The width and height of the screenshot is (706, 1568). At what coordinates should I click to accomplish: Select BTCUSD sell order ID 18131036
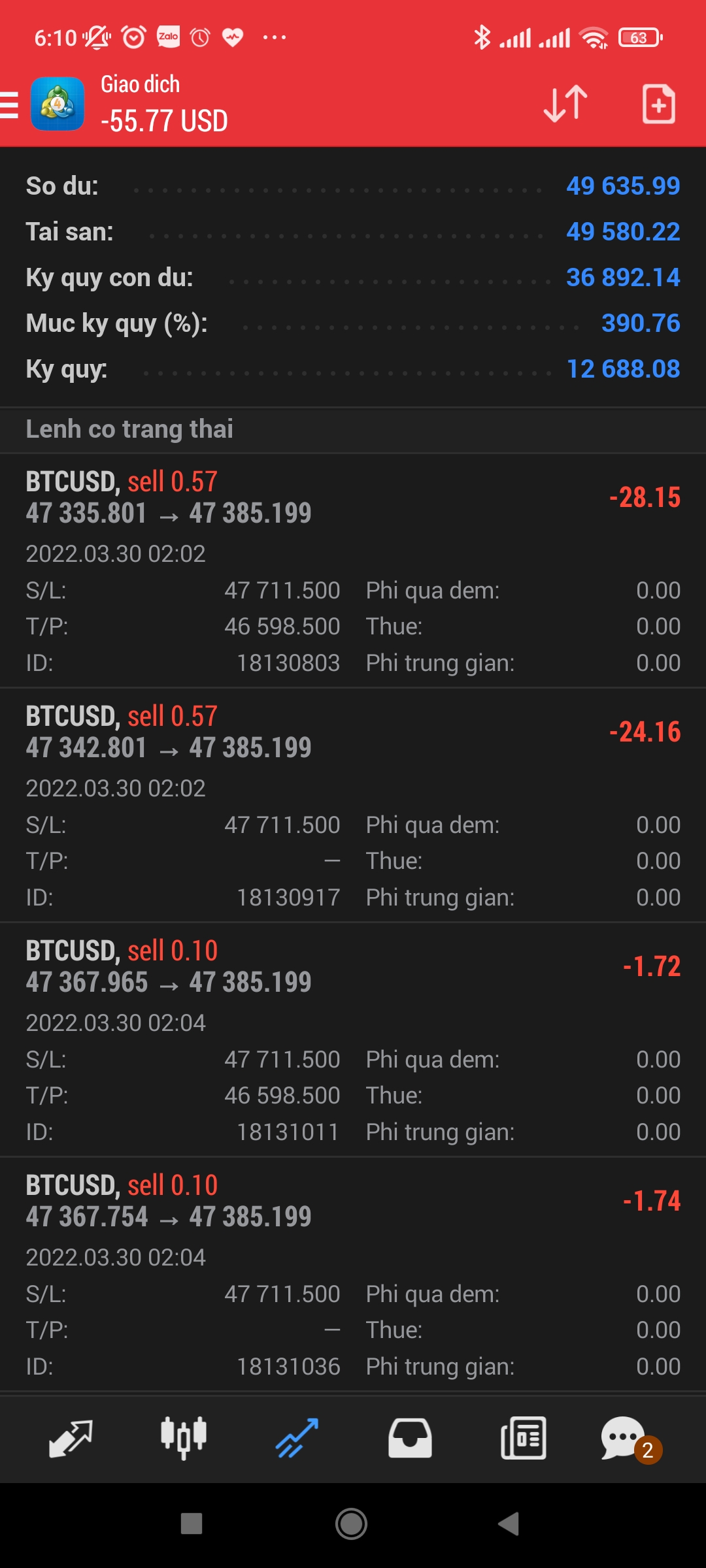point(353,1274)
